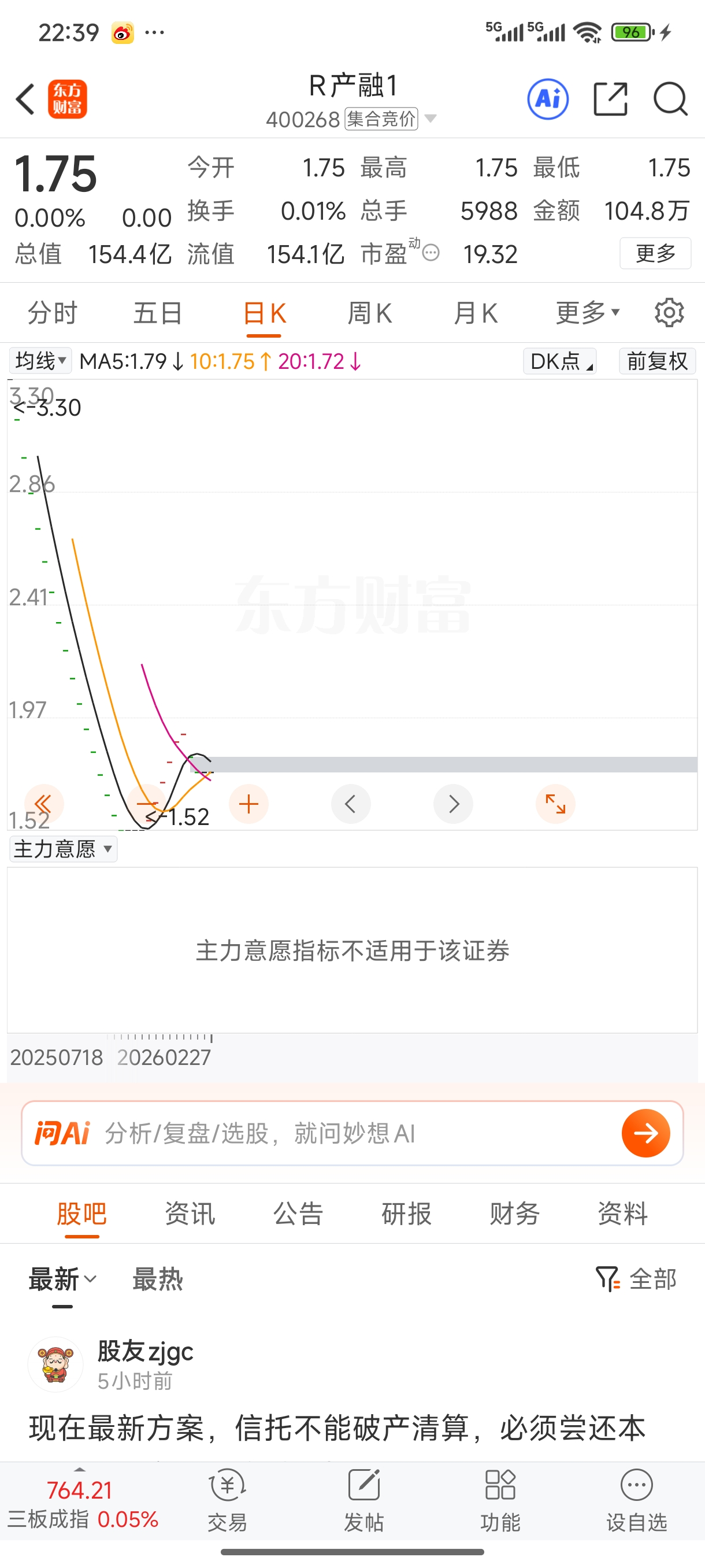Screen dimensions: 705x1568
Task: Go back using the top-left arrow
Action: (x=25, y=99)
